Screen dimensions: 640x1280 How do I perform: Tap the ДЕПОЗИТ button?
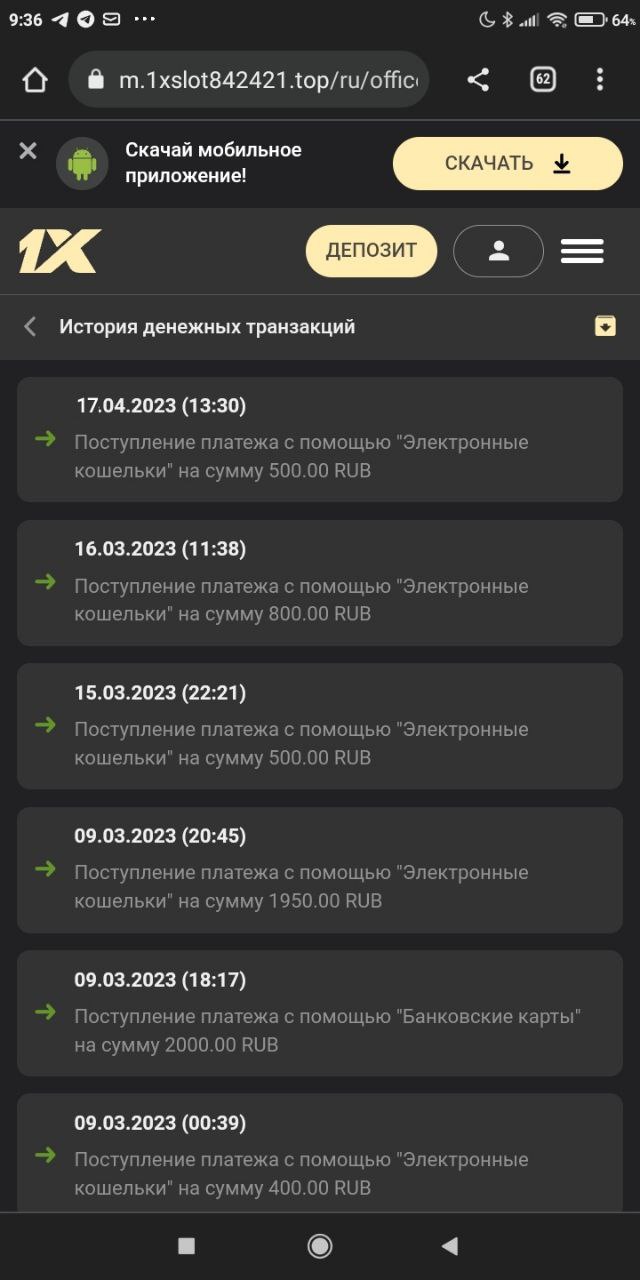371,250
